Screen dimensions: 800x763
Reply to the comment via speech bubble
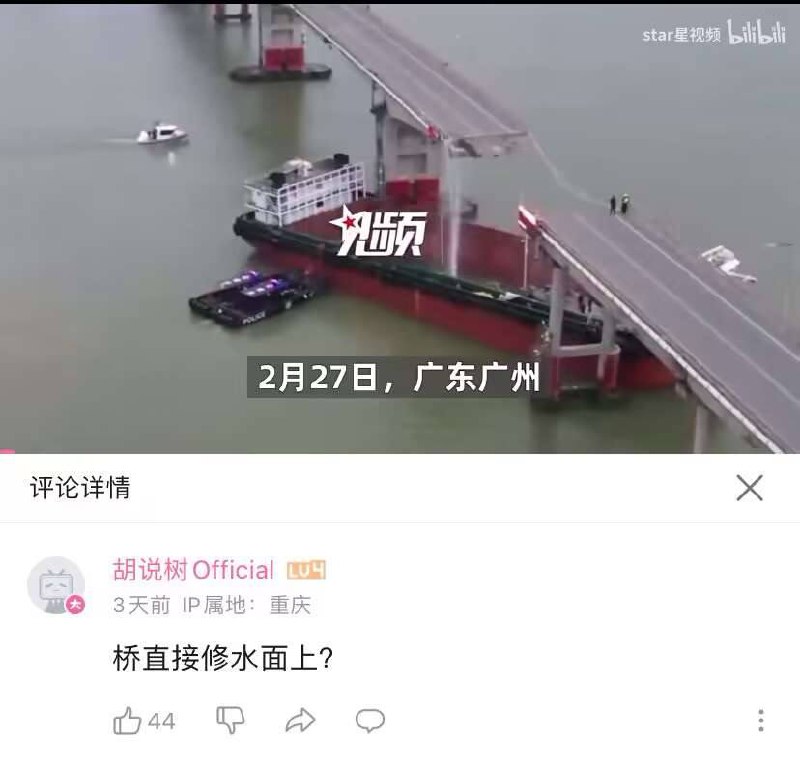click(x=370, y=721)
